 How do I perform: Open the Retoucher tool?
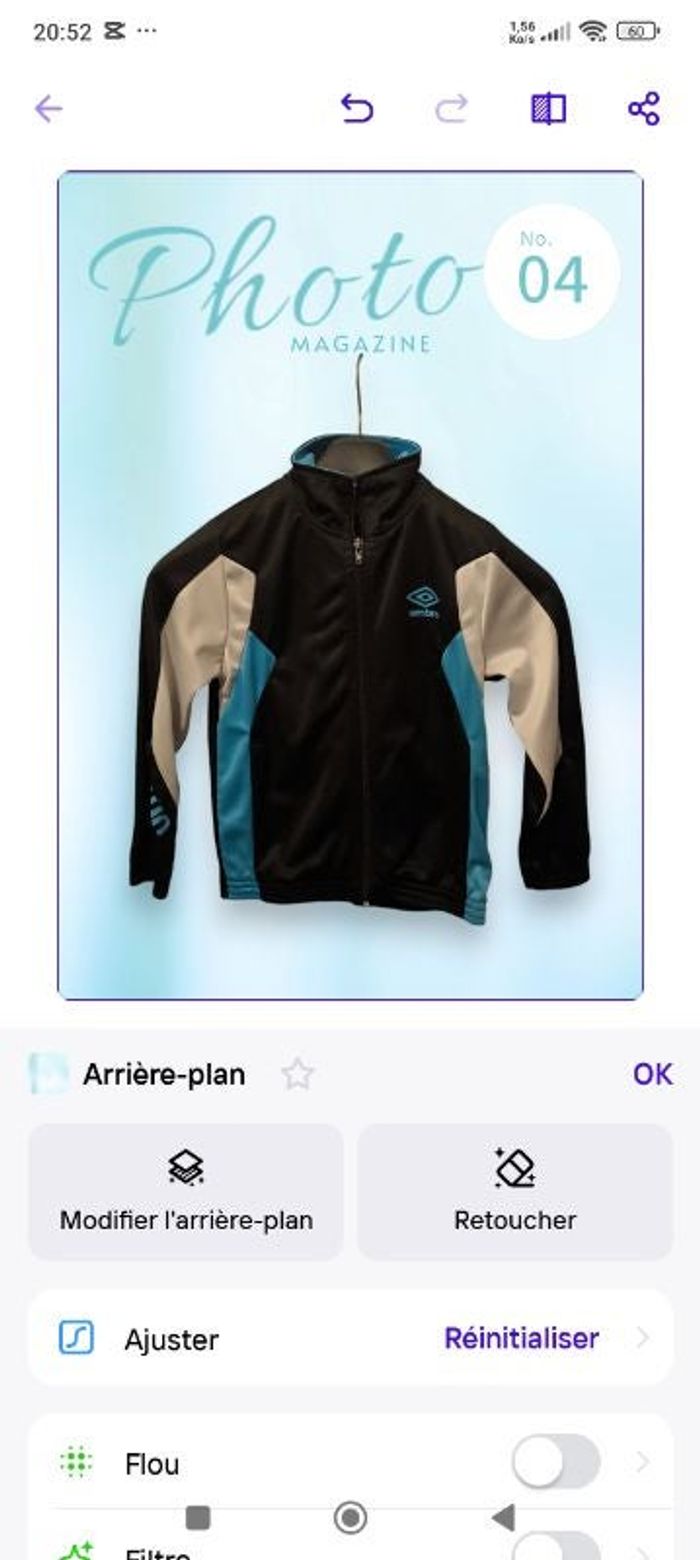point(515,1191)
